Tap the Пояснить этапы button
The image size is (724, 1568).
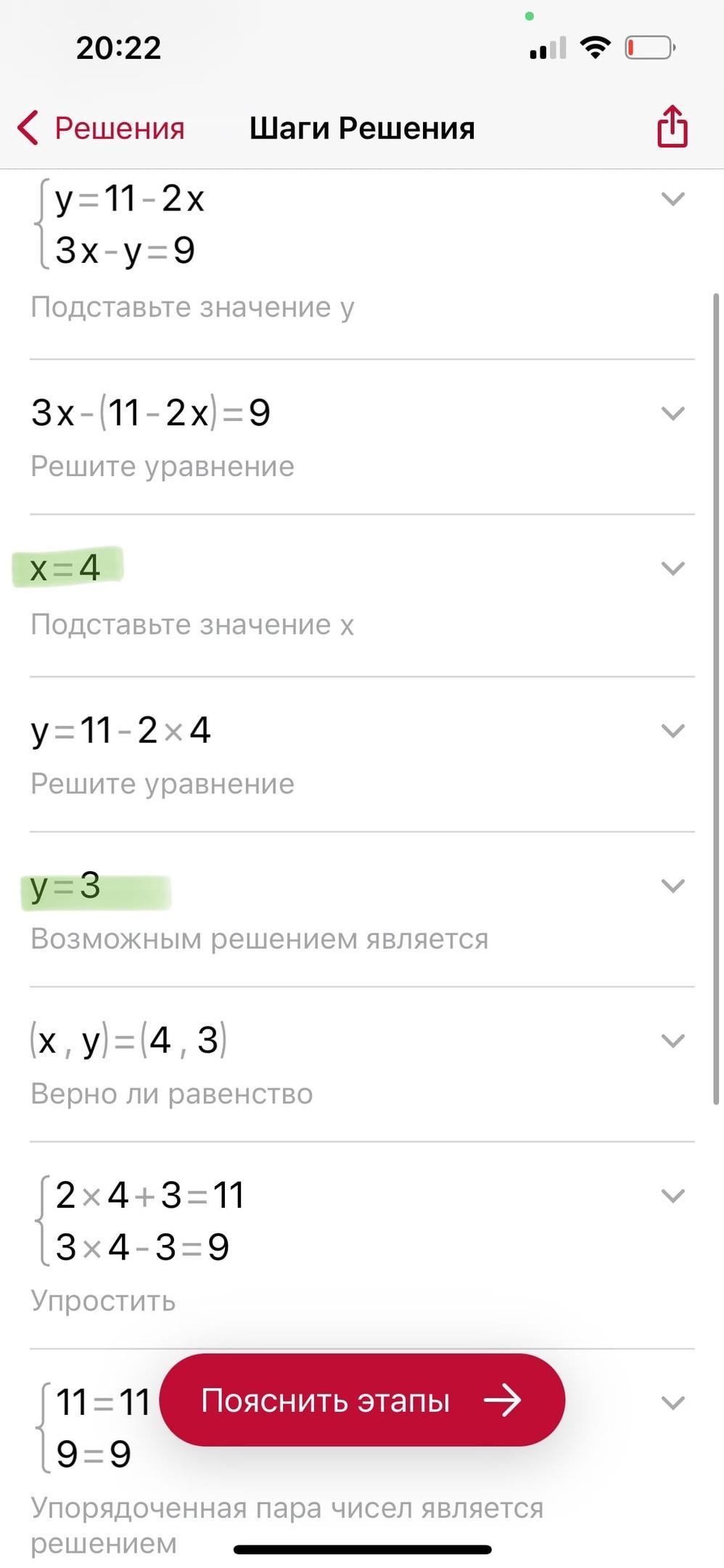pos(362,1400)
